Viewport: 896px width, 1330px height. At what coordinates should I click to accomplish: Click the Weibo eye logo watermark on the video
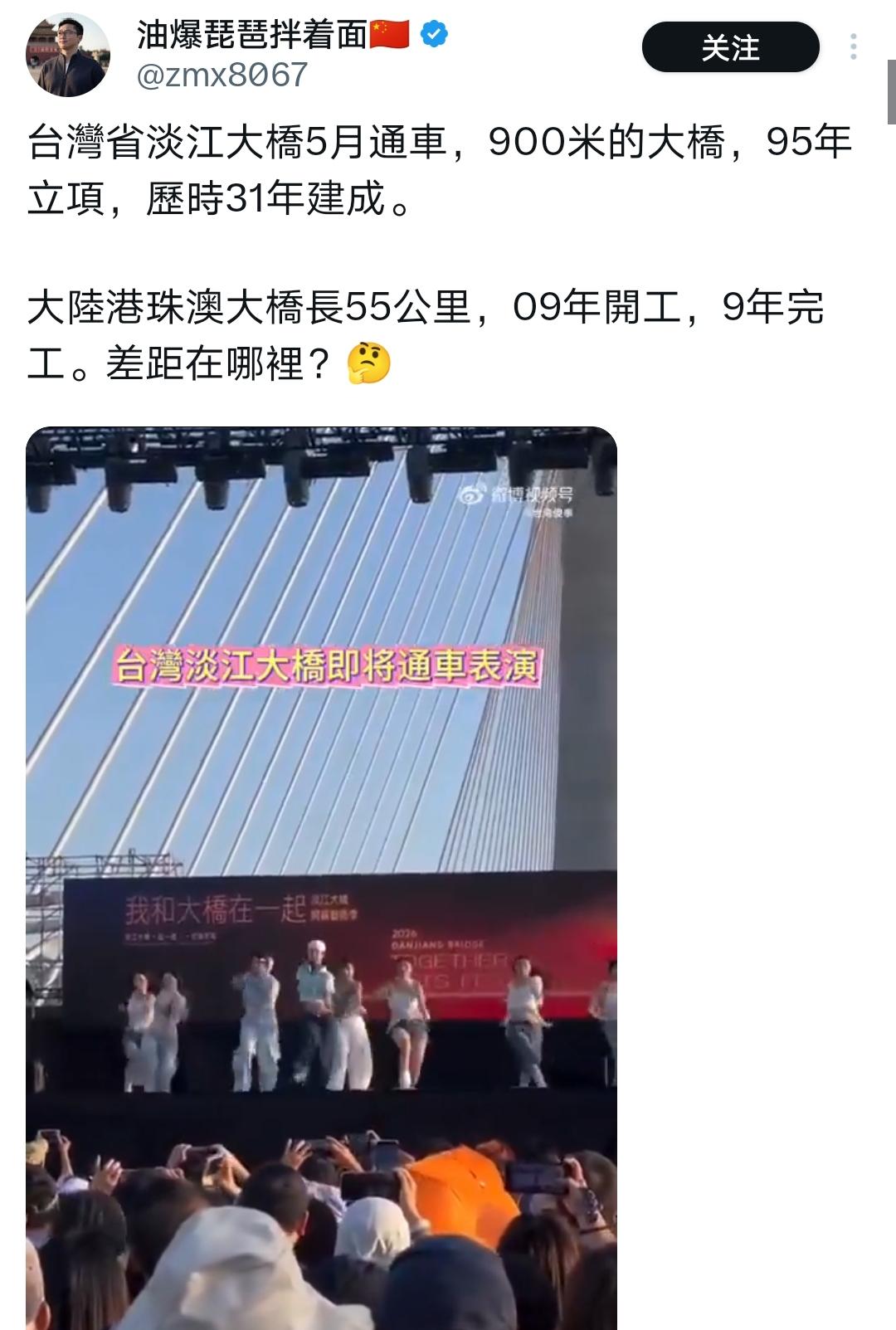point(473,495)
